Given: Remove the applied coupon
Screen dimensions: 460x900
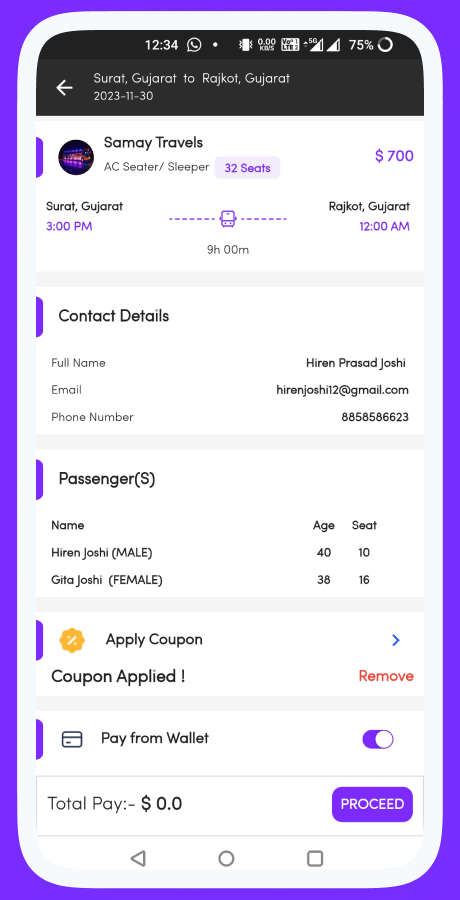Looking at the screenshot, I should (386, 676).
